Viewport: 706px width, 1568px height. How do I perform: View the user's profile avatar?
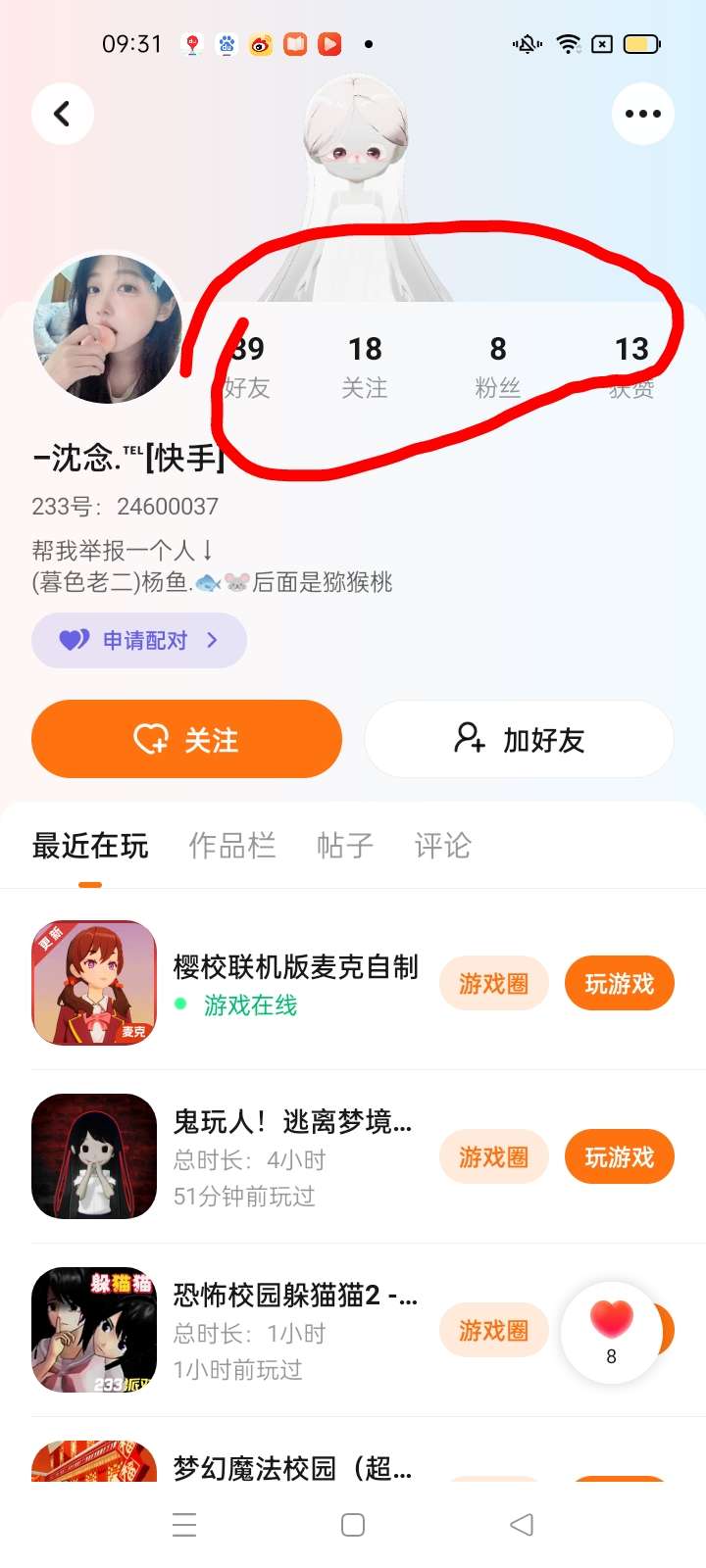pos(109,328)
